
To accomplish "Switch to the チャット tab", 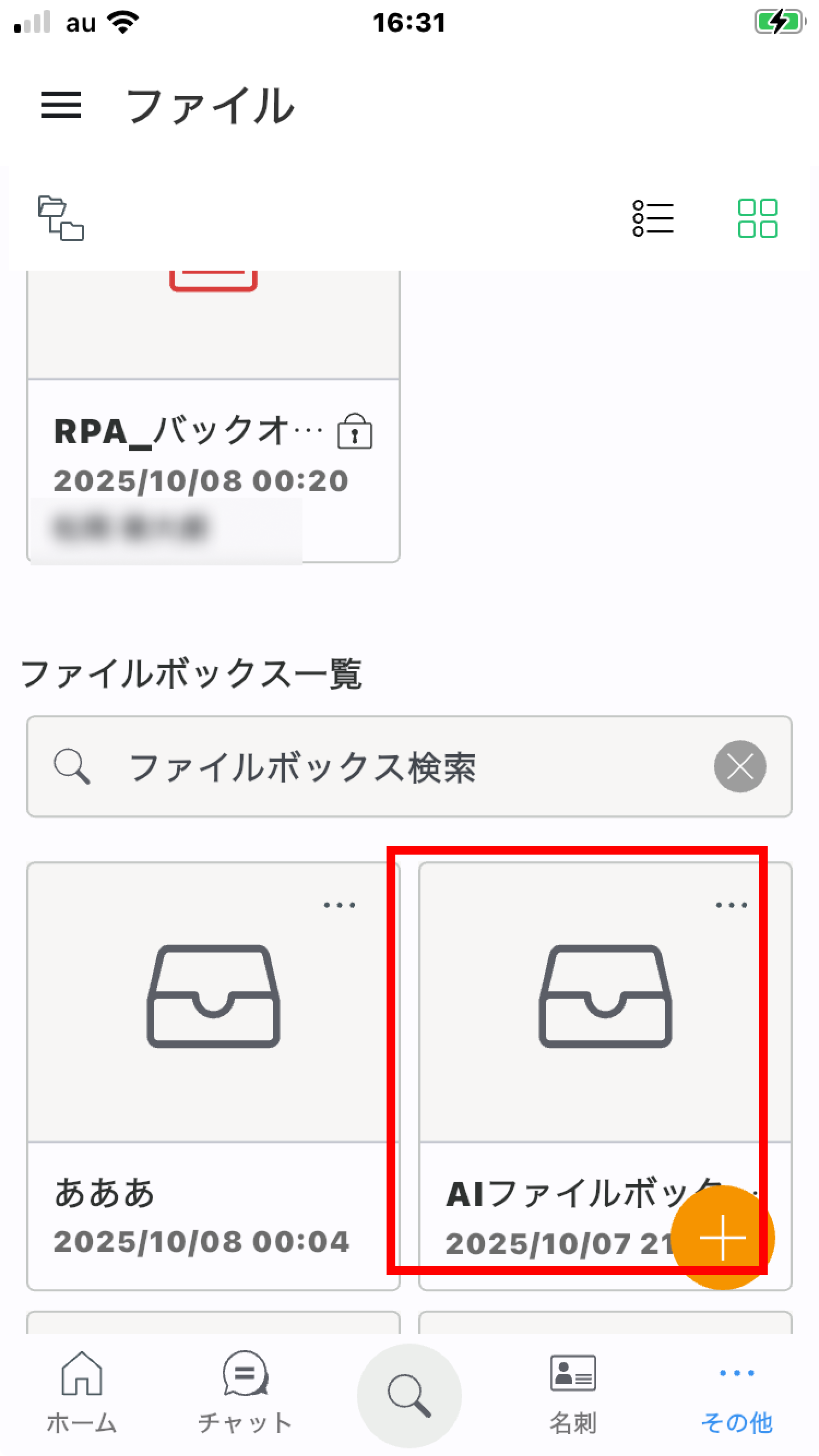I will click(245, 1392).
